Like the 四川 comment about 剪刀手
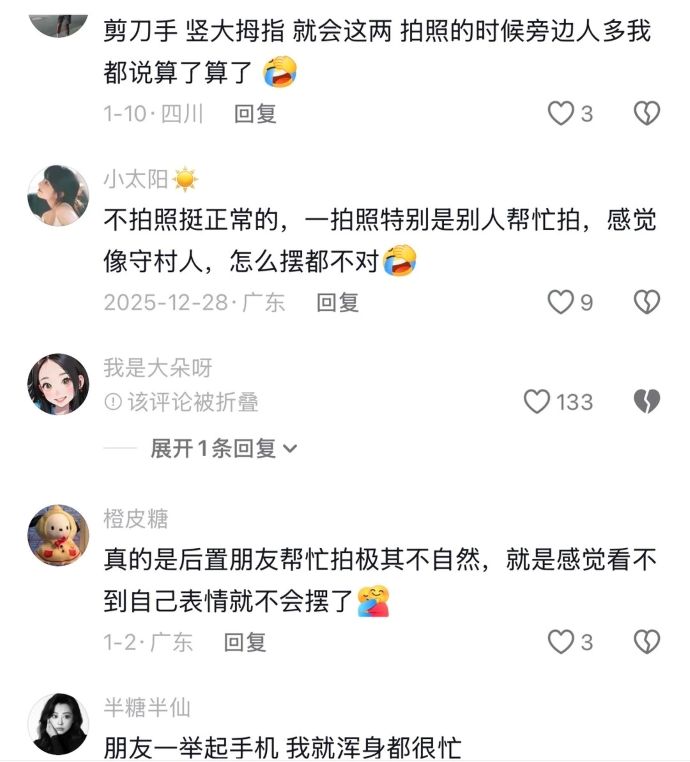This screenshot has height=762, width=690. (560, 114)
